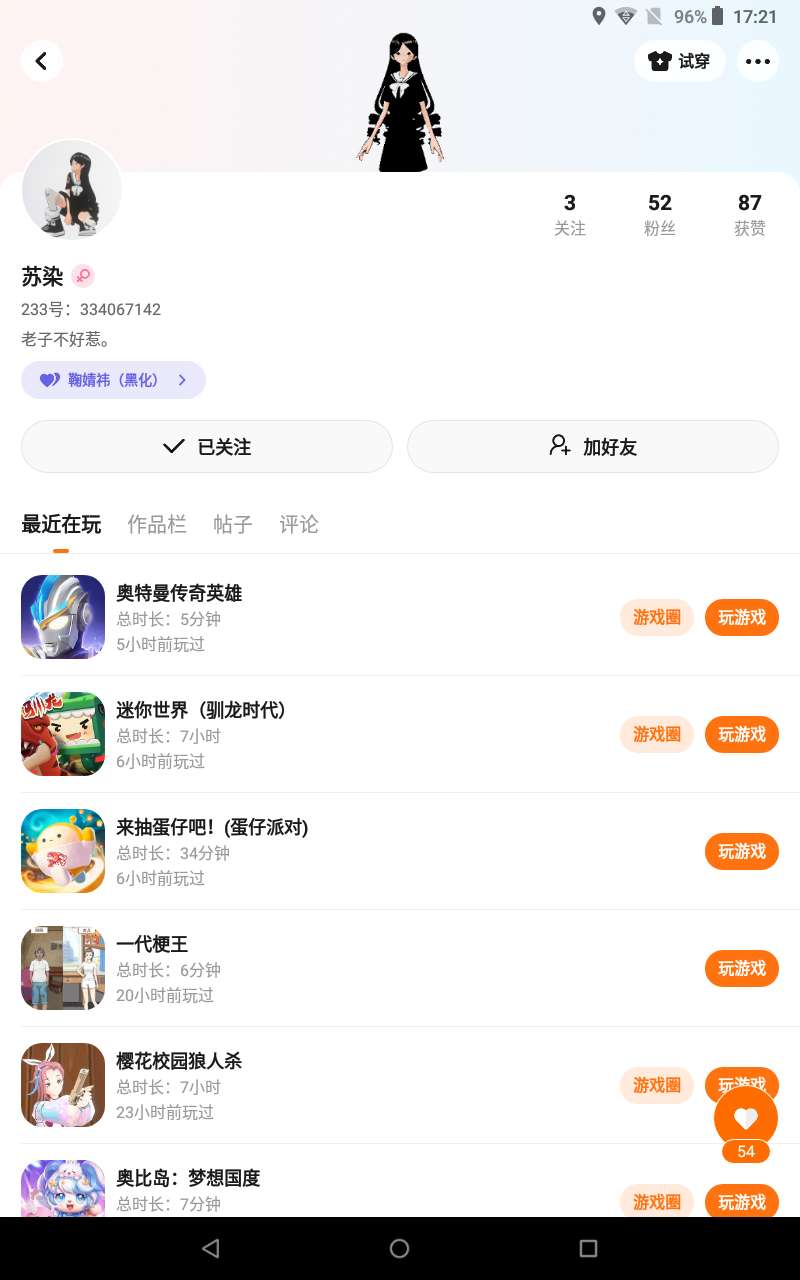The width and height of the screenshot is (800, 1280).
Task: Tap the 已关注 following button
Action: [207, 446]
